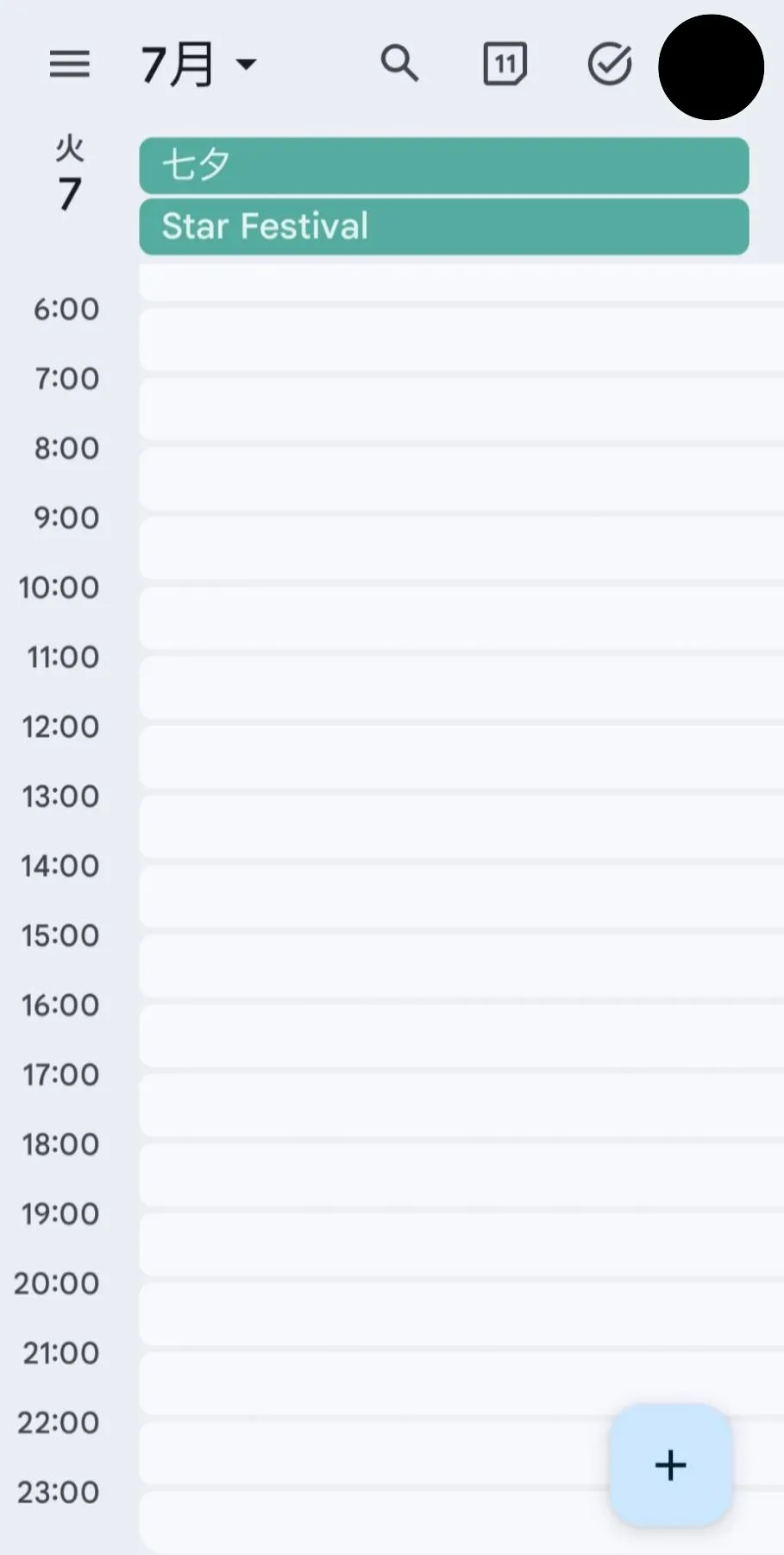Open the account profile avatar
The width and height of the screenshot is (784, 1555).
(711, 67)
